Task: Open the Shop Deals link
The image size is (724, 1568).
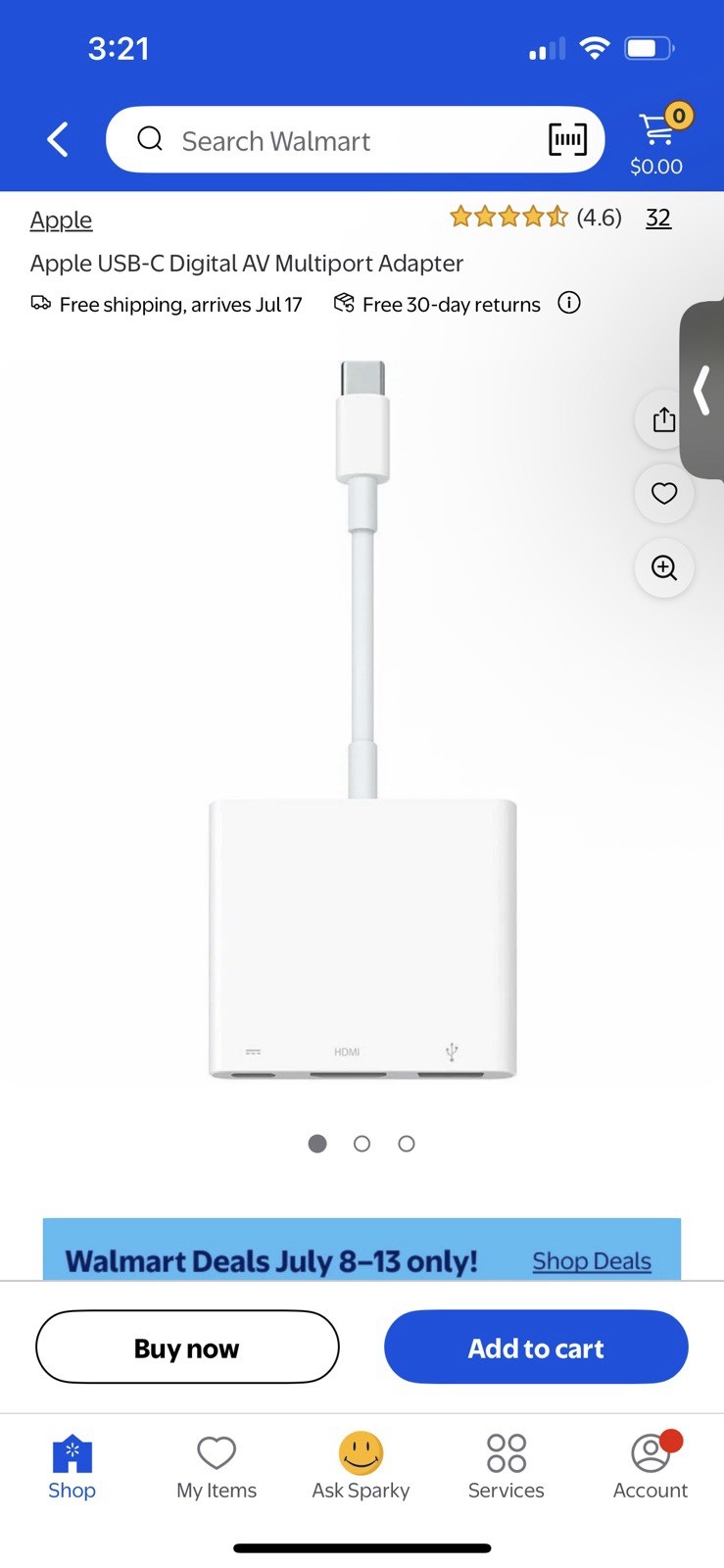Action: point(592,1261)
